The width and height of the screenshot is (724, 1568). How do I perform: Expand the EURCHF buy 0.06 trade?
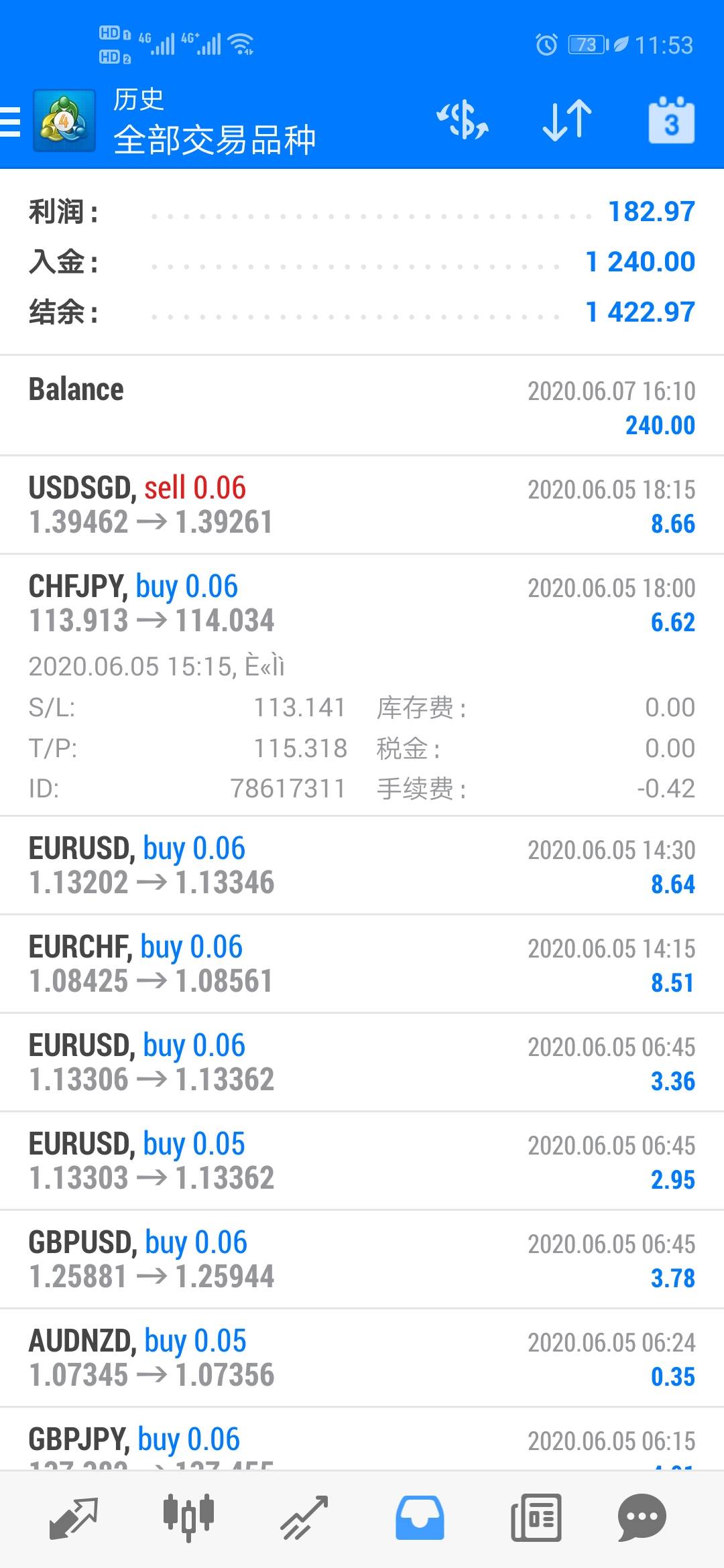pos(362,964)
